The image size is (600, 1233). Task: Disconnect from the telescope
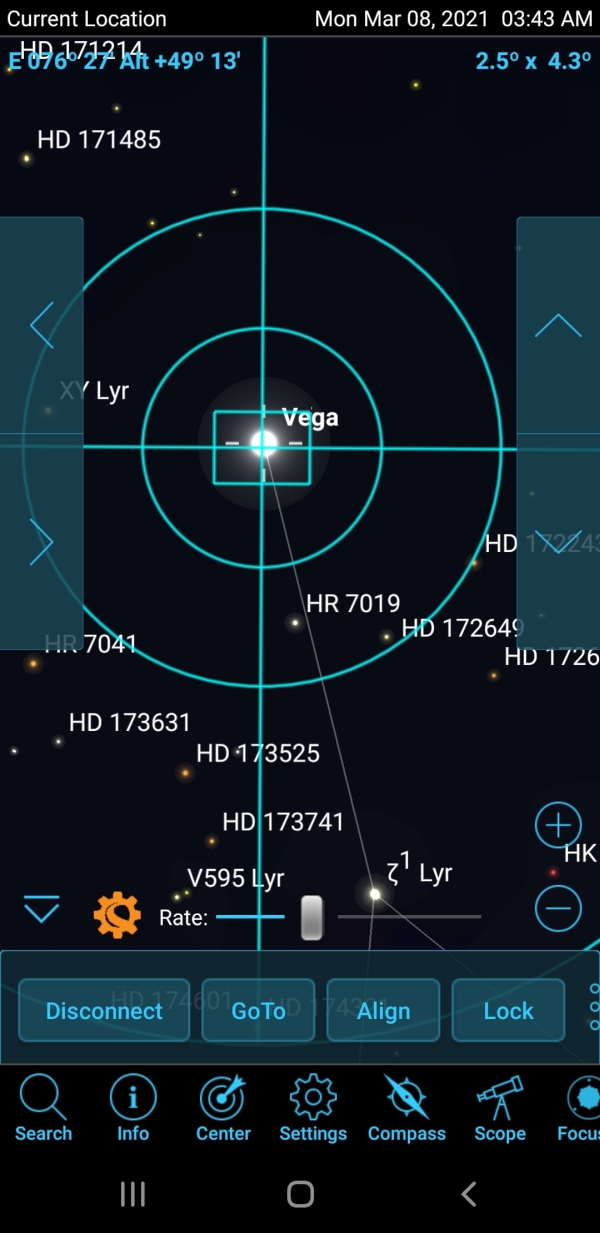104,1011
